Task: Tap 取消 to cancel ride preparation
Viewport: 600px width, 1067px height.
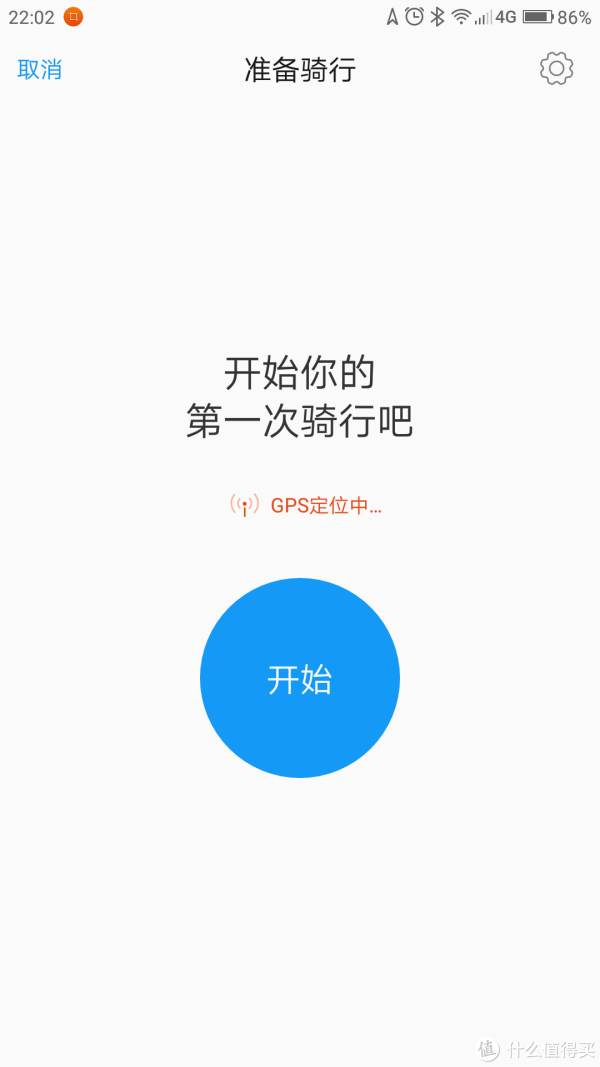Action: tap(40, 69)
